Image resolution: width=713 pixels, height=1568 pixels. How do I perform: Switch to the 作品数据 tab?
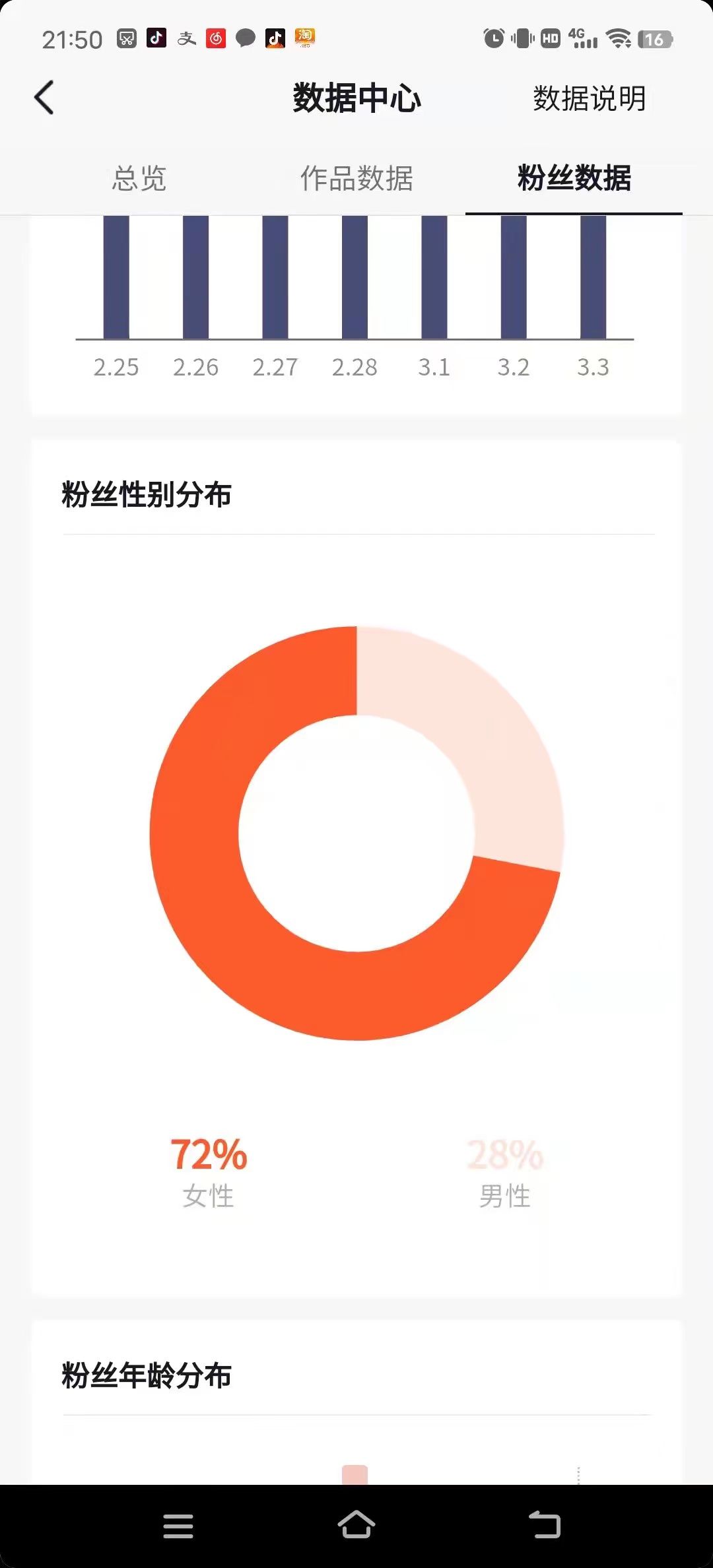point(356,178)
